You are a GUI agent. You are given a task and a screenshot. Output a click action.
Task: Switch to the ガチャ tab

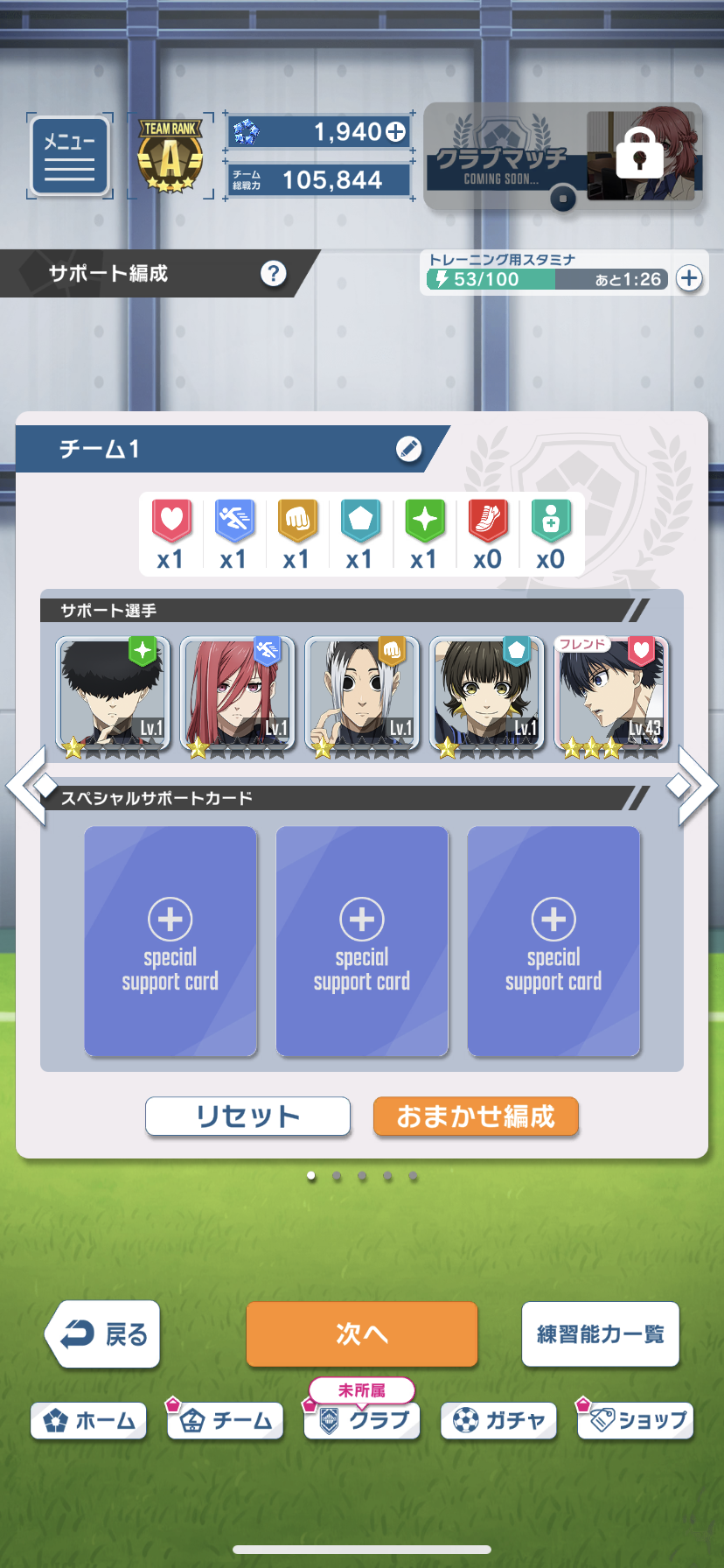click(x=498, y=1420)
